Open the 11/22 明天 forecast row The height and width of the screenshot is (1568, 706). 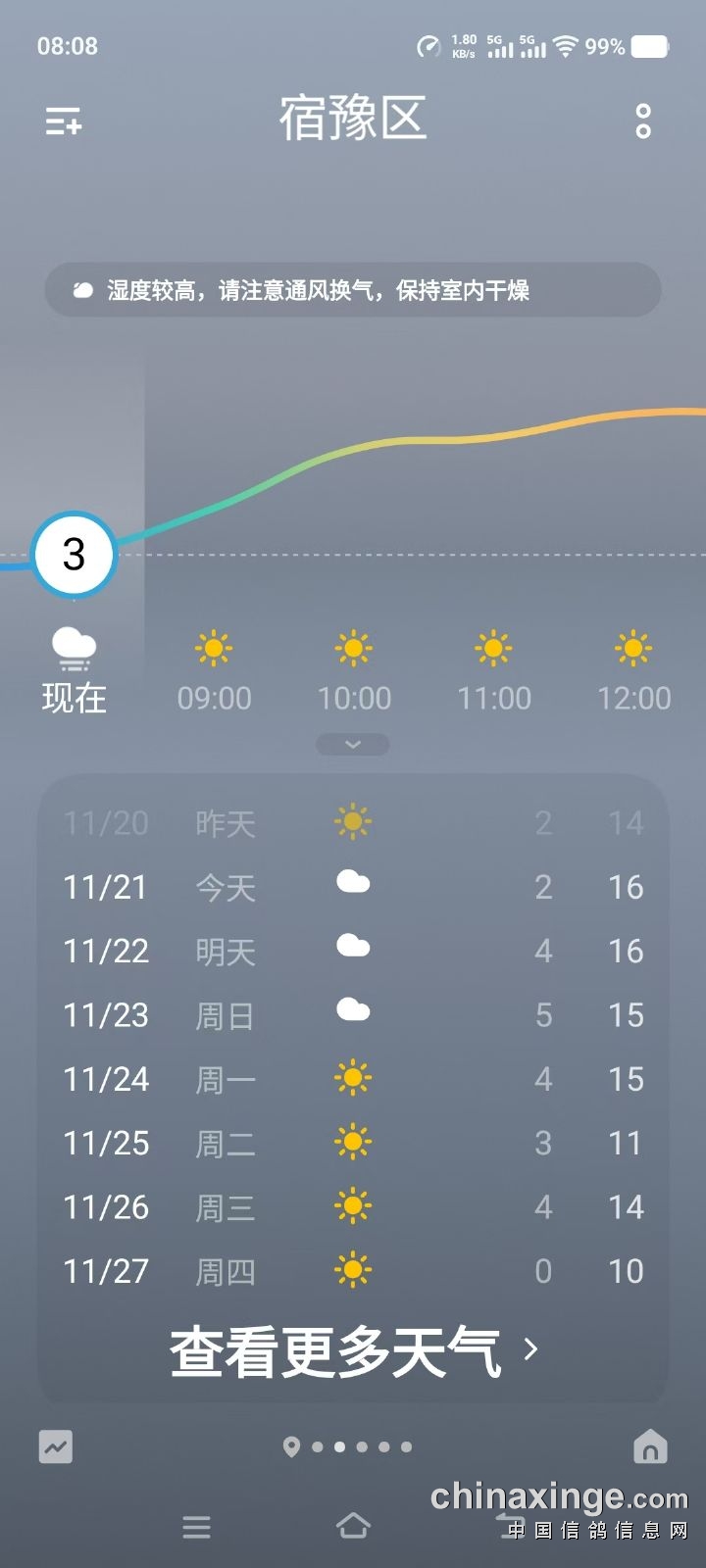click(353, 951)
